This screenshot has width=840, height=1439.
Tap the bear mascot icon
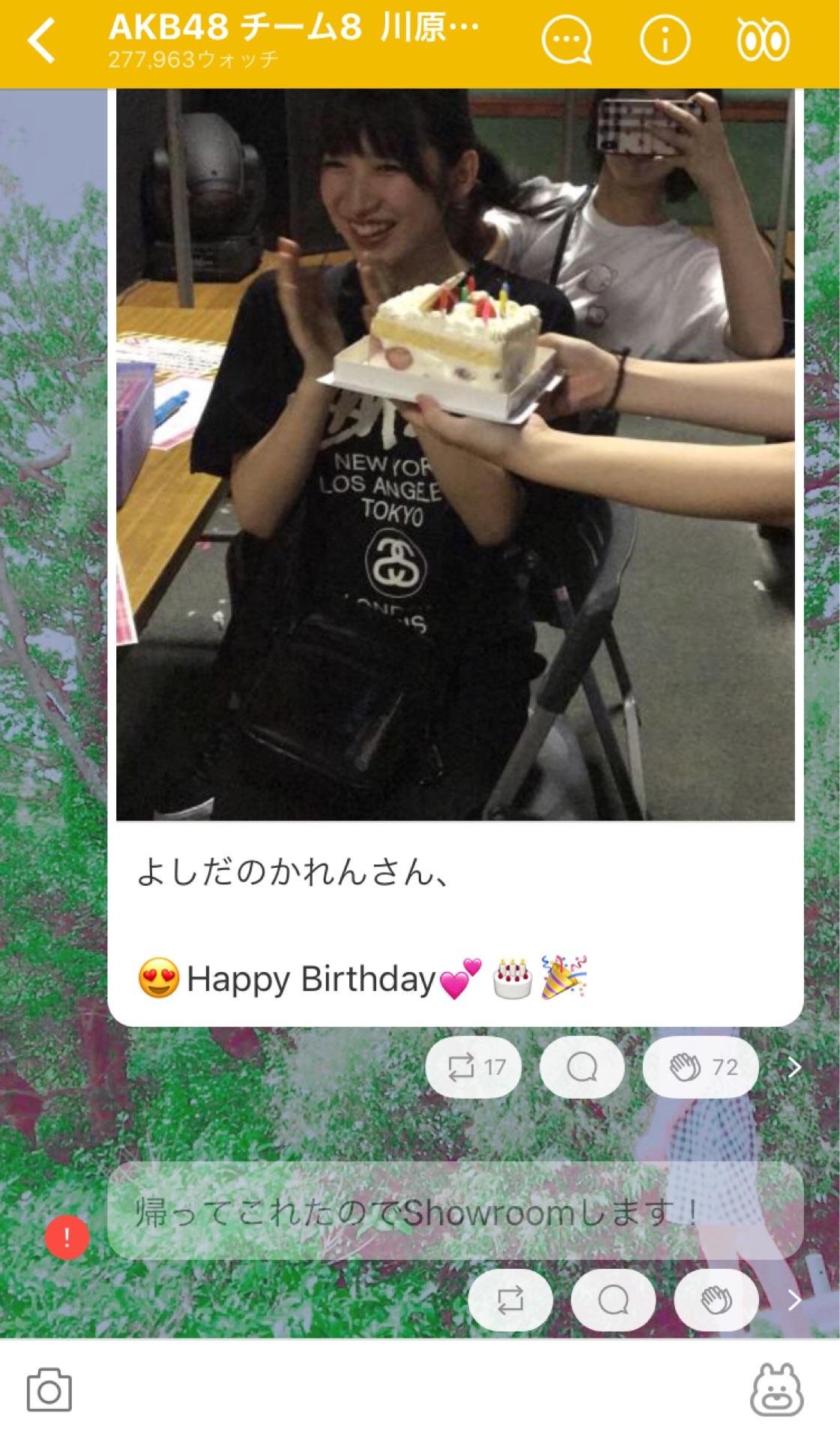tap(776, 1391)
